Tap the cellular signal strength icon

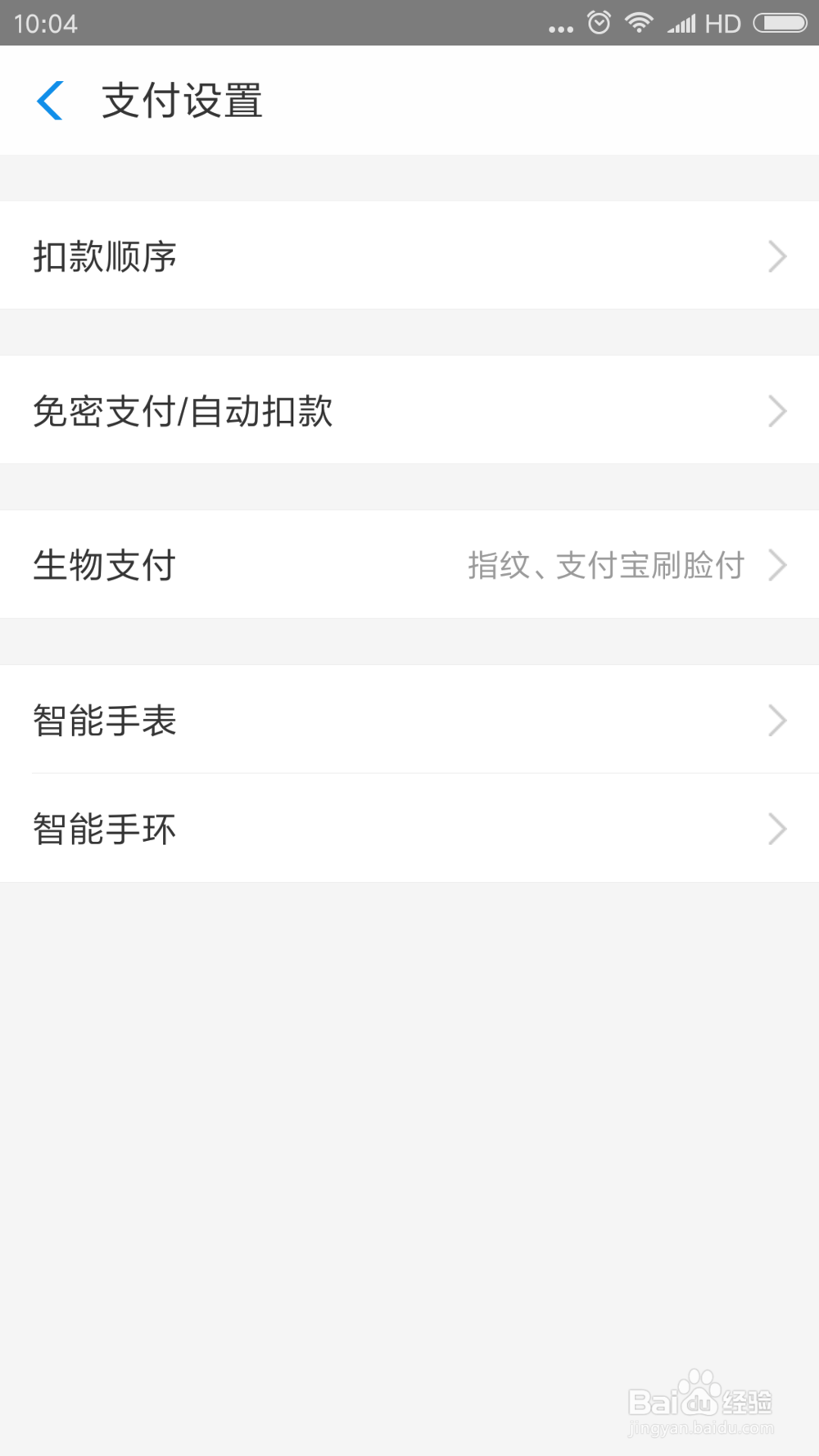click(681, 23)
